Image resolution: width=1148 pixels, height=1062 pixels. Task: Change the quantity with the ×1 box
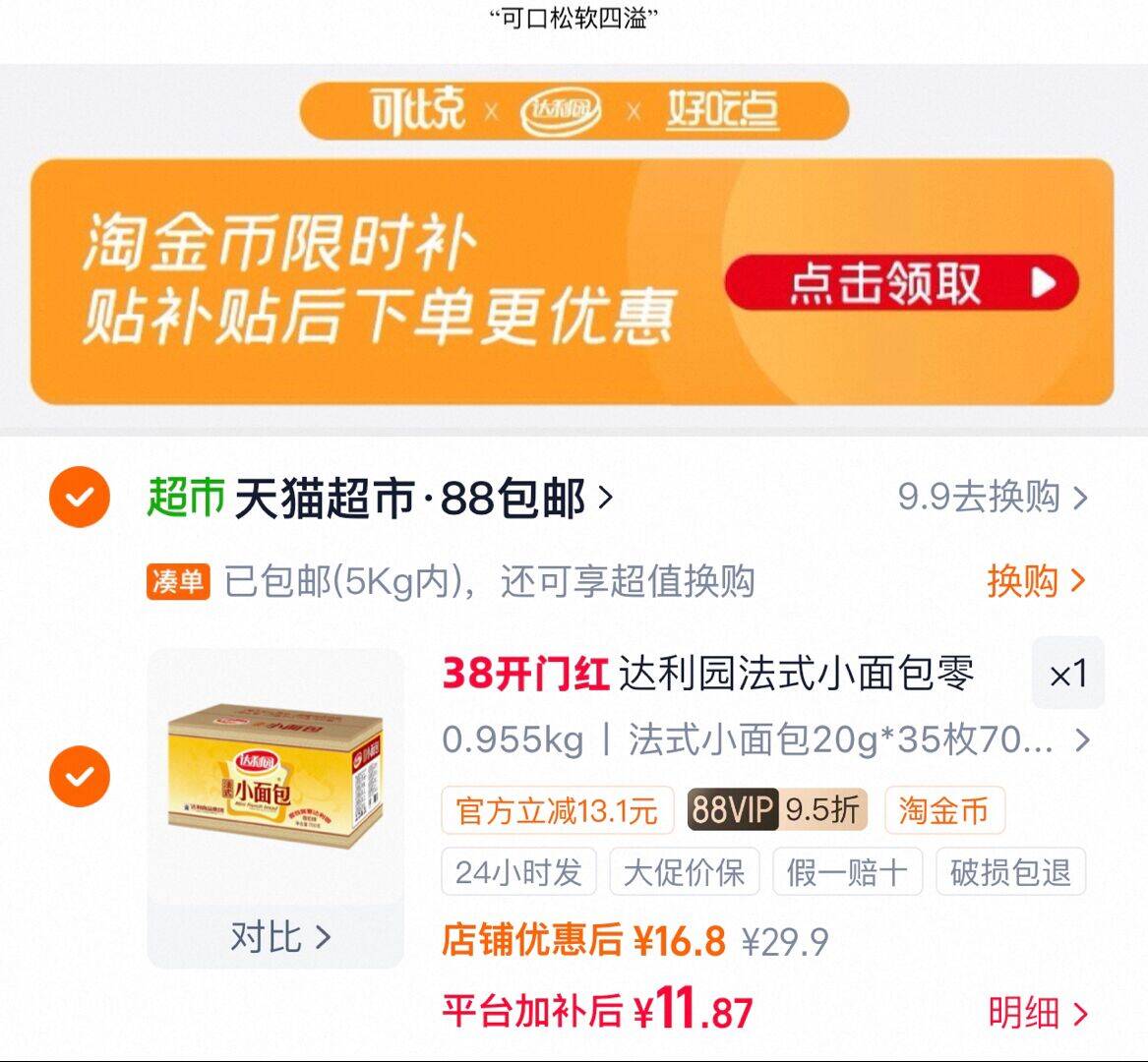pyautogui.click(x=1067, y=673)
